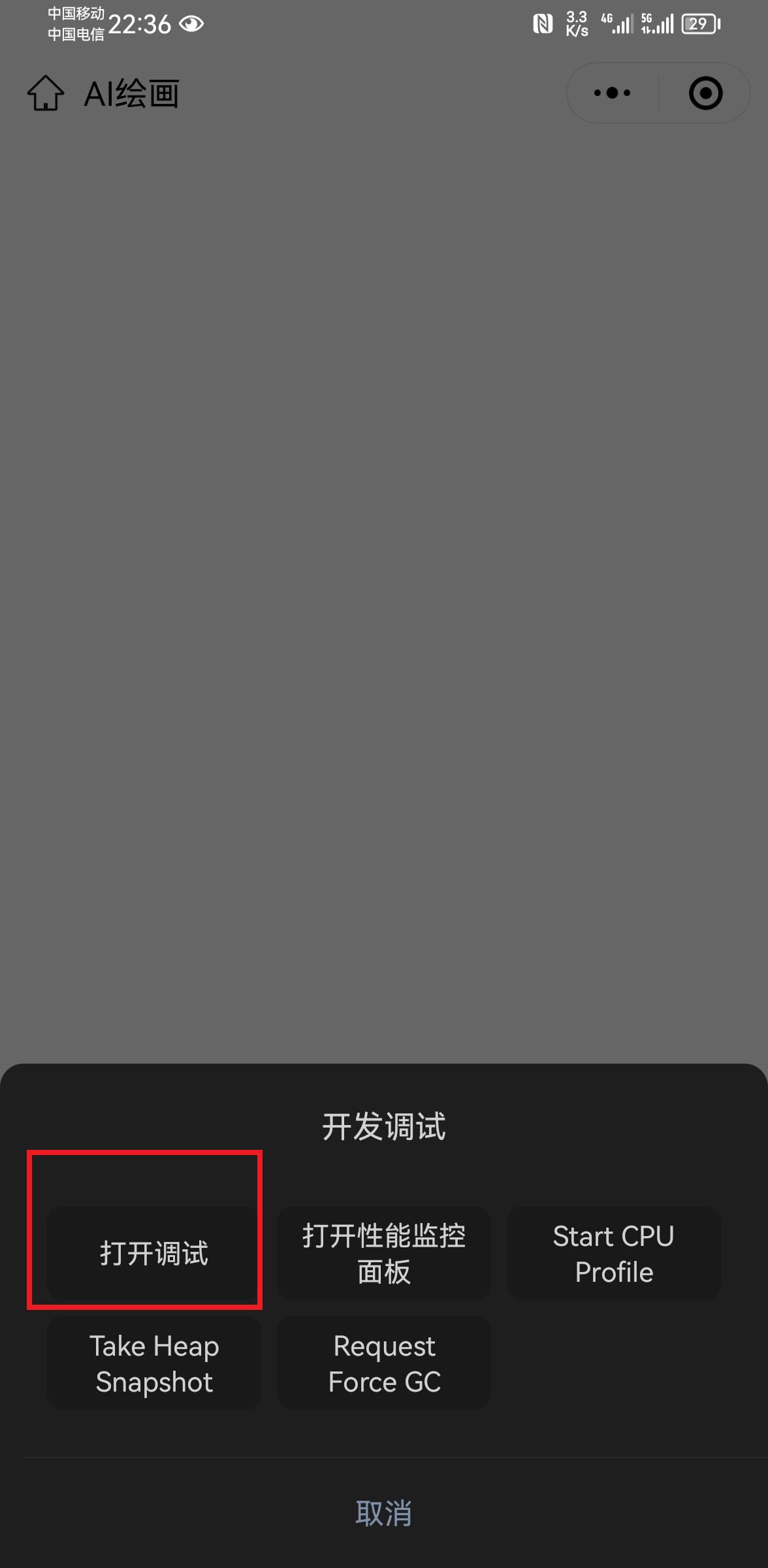The width and height of the screenshot is (768, 1568).
Task: Open the three-dot more menu
Action: (x=612, y=93)
